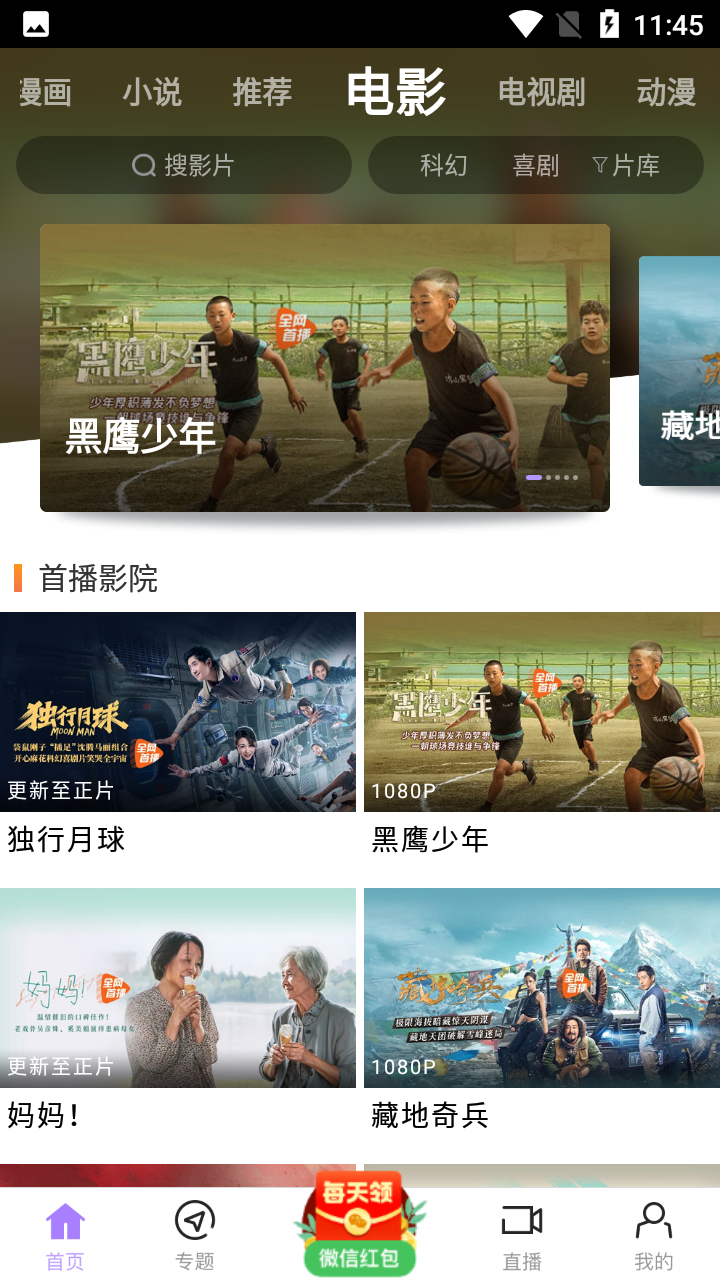Open the 片库 filter library
Screen dimensions: 720x1280
626,165
